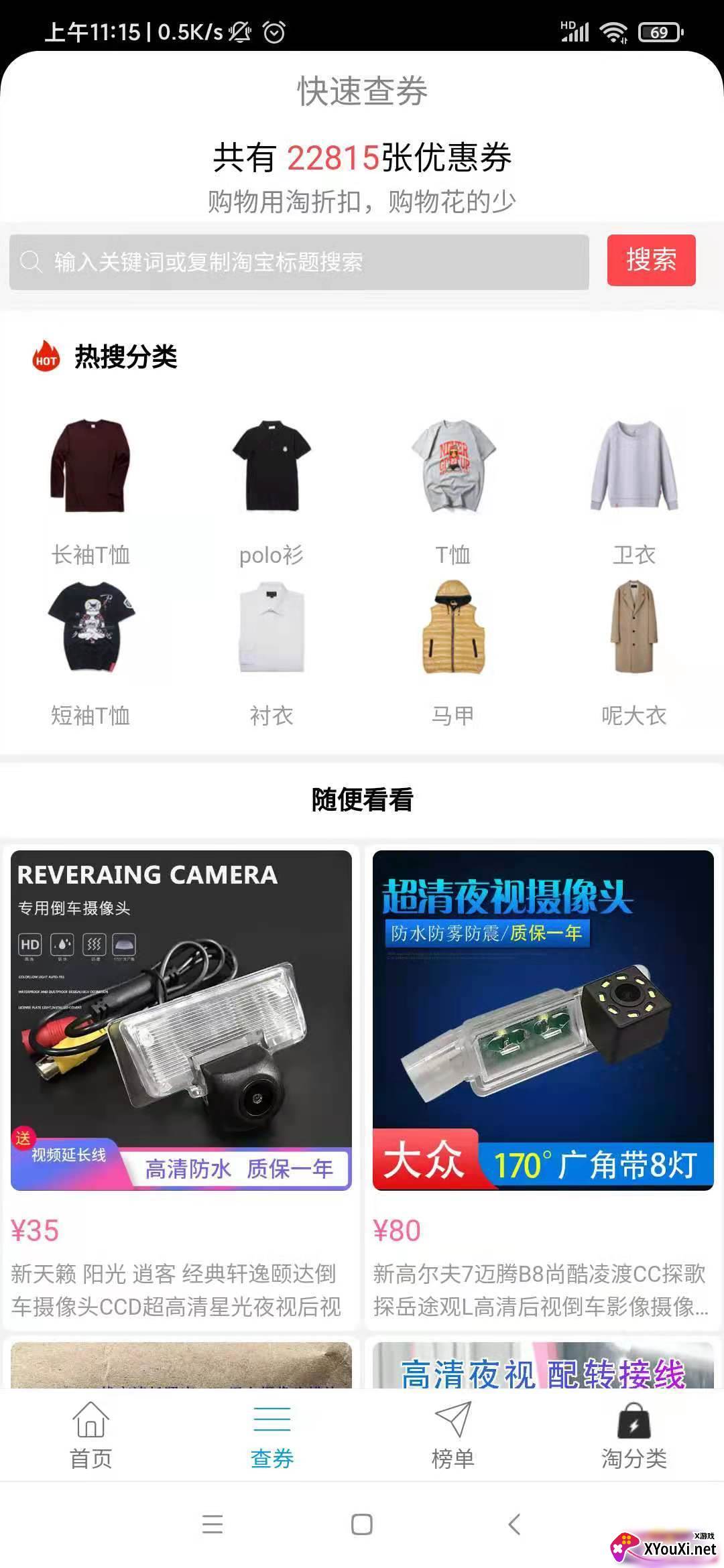Image resolution: width=724 pixels, height=1568 pixels.
Task: Select the 短袖T恤 category
Action: (90, 653)
